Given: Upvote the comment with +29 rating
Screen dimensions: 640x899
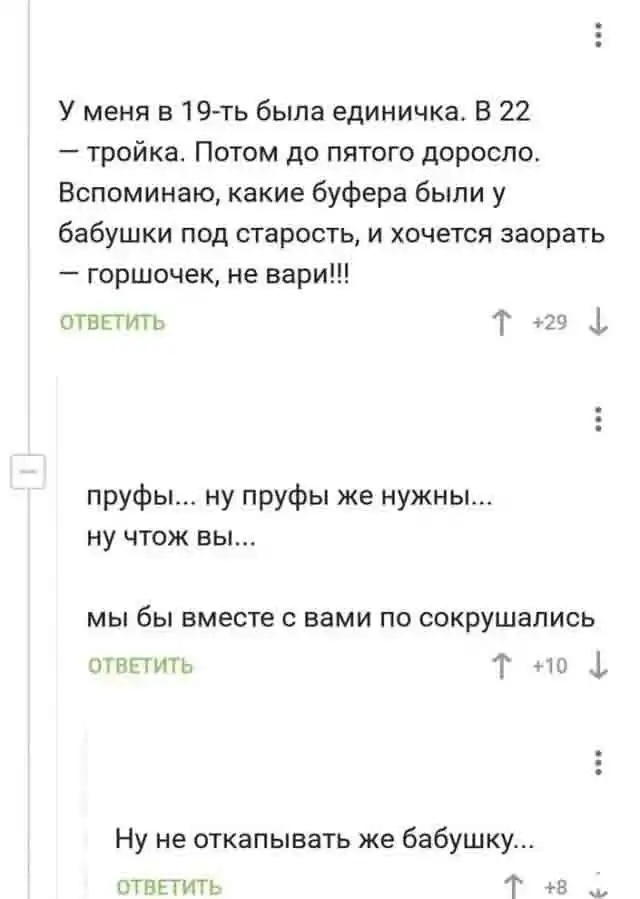Looking at the screenshot, I should 502,322.
